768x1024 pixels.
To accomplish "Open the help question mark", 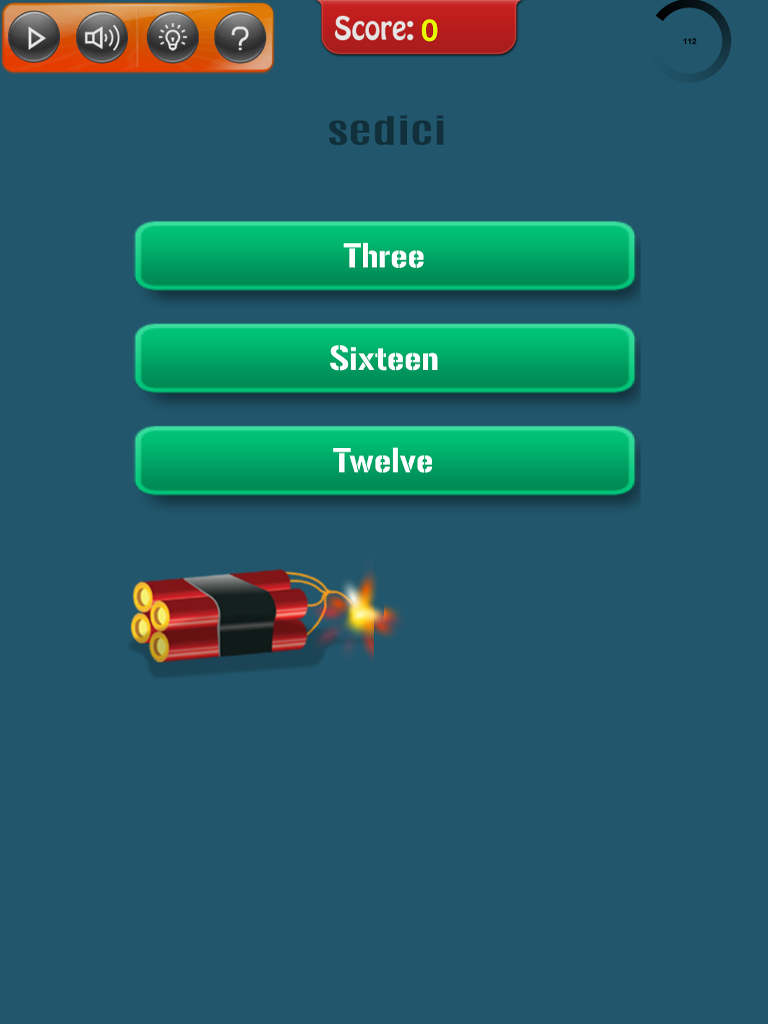I will coord(240,38).
